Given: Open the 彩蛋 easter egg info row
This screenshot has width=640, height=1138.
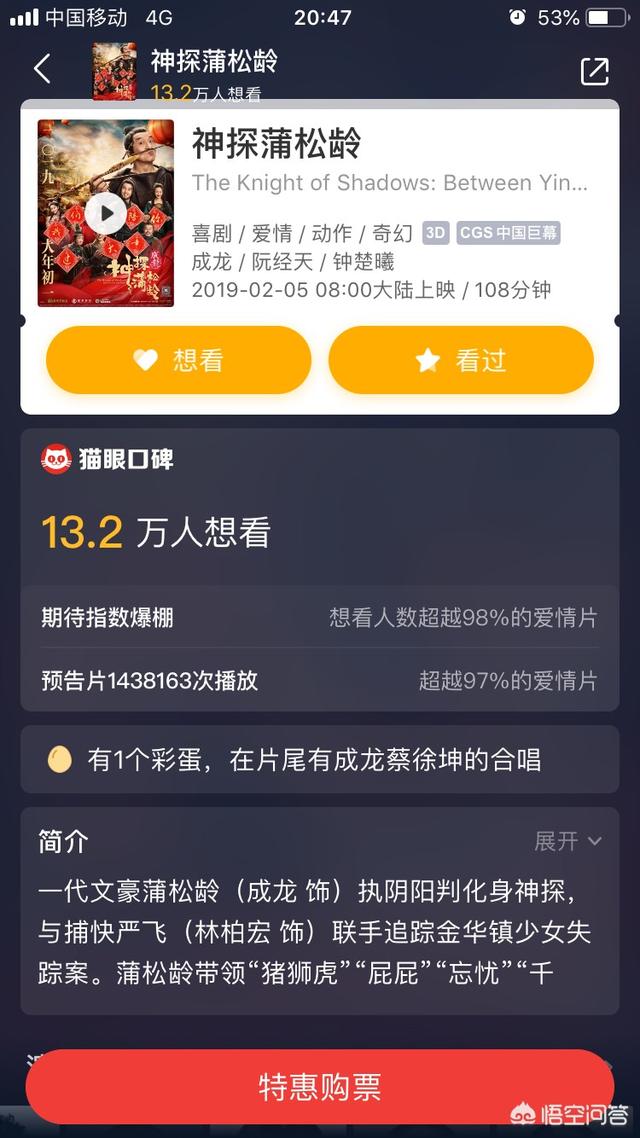Looking at the screenshot, I should point(319,759).
